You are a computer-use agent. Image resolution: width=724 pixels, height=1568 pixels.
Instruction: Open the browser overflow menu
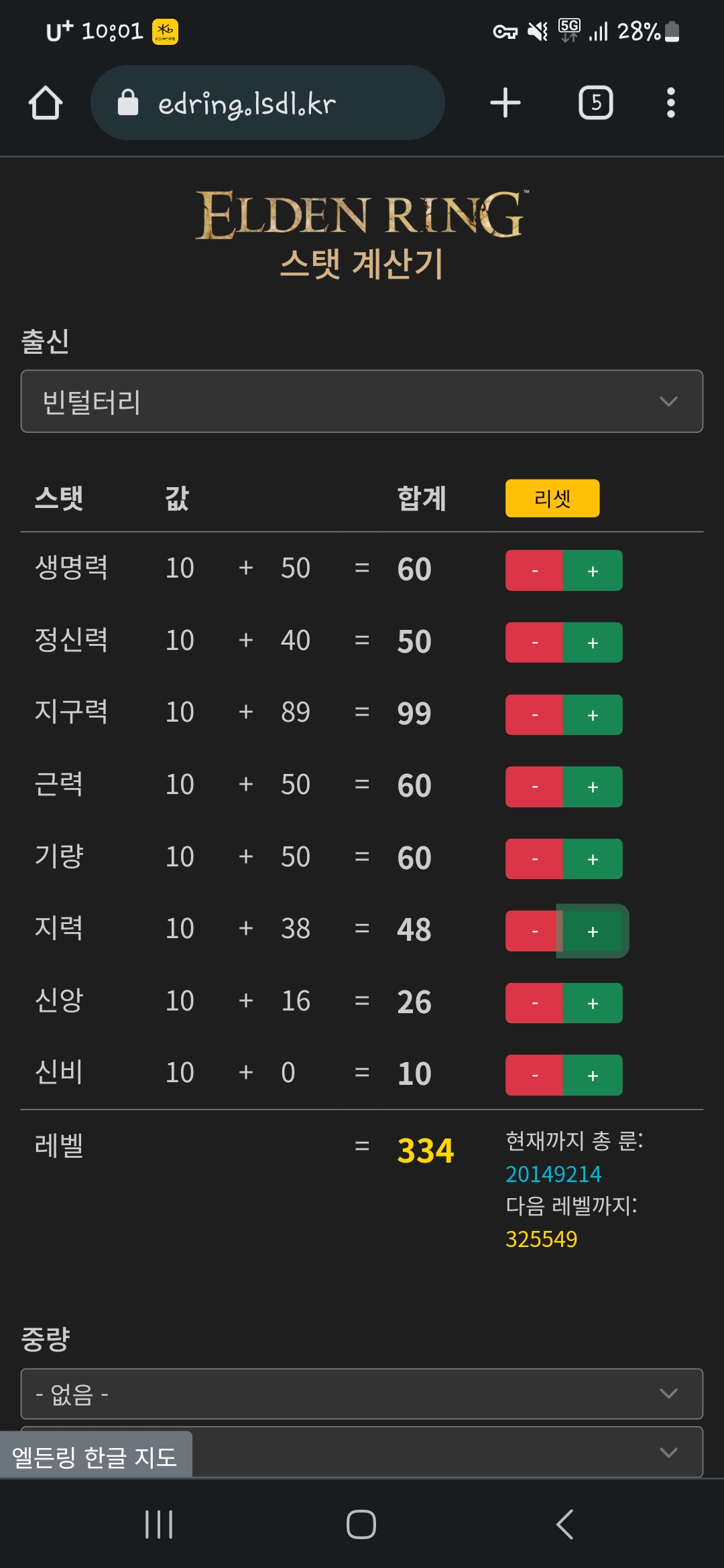coord(670,103)
